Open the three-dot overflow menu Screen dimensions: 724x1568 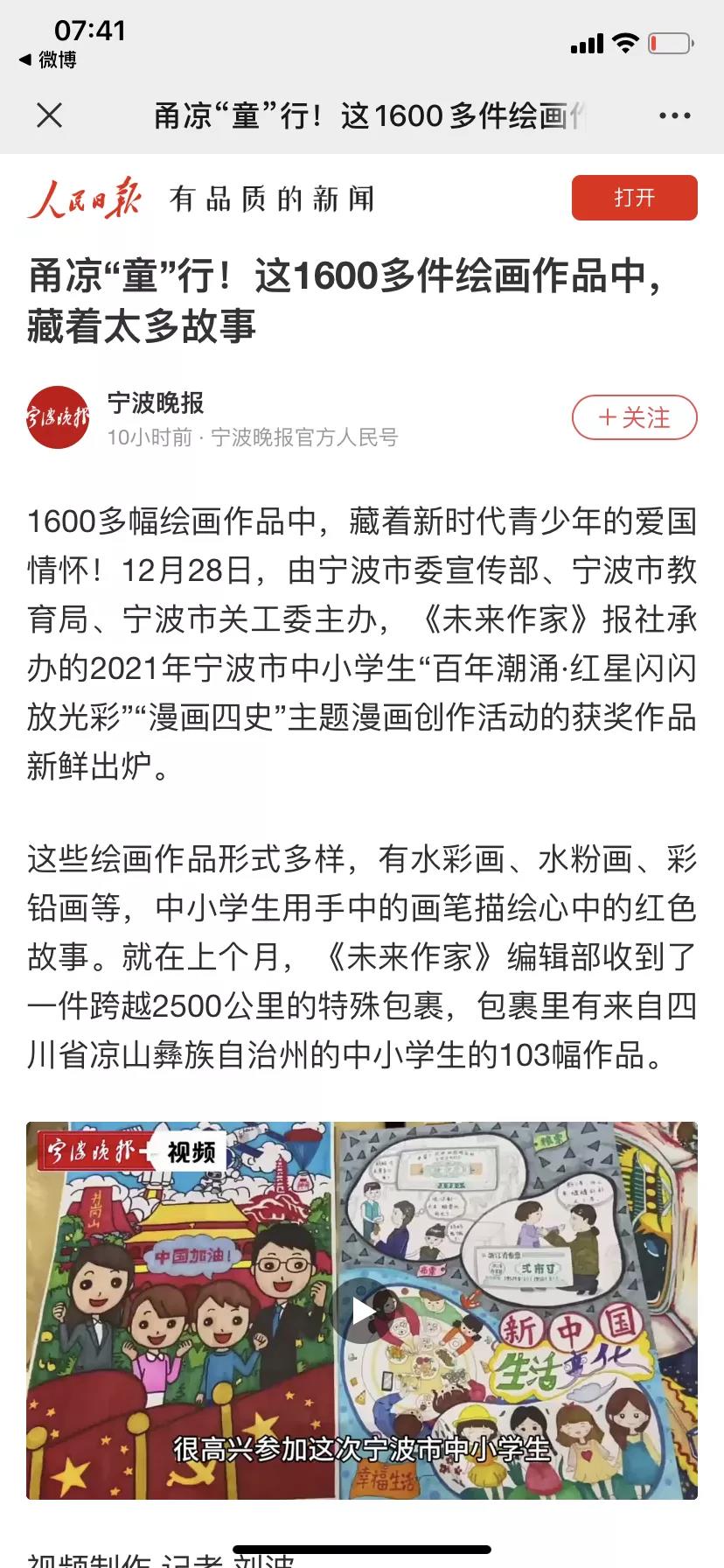click(674, 115)
